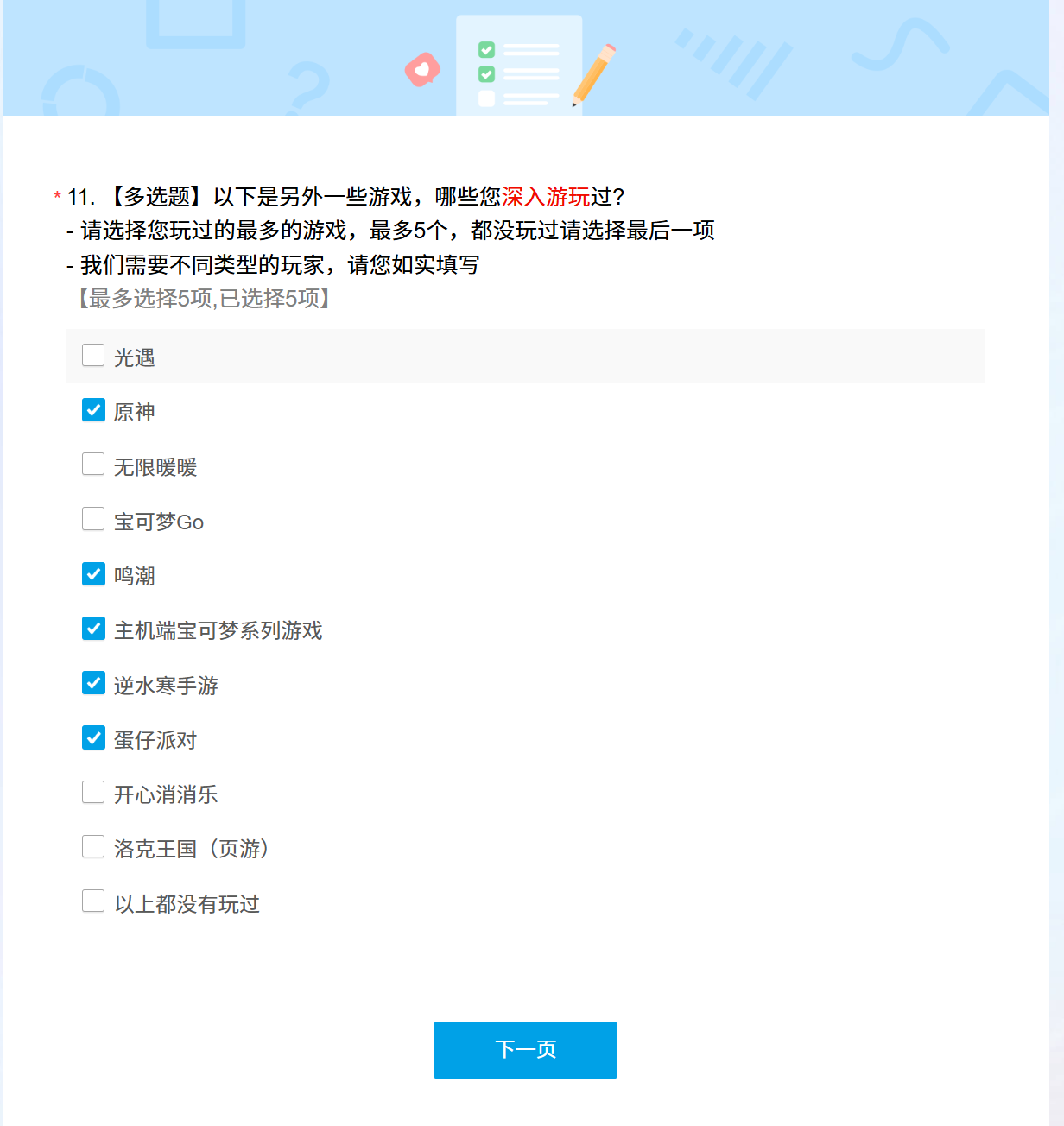This screenshot has width=1064, height=1126.
Task: Check the 光遇 option
Action: tap(93, 356)
